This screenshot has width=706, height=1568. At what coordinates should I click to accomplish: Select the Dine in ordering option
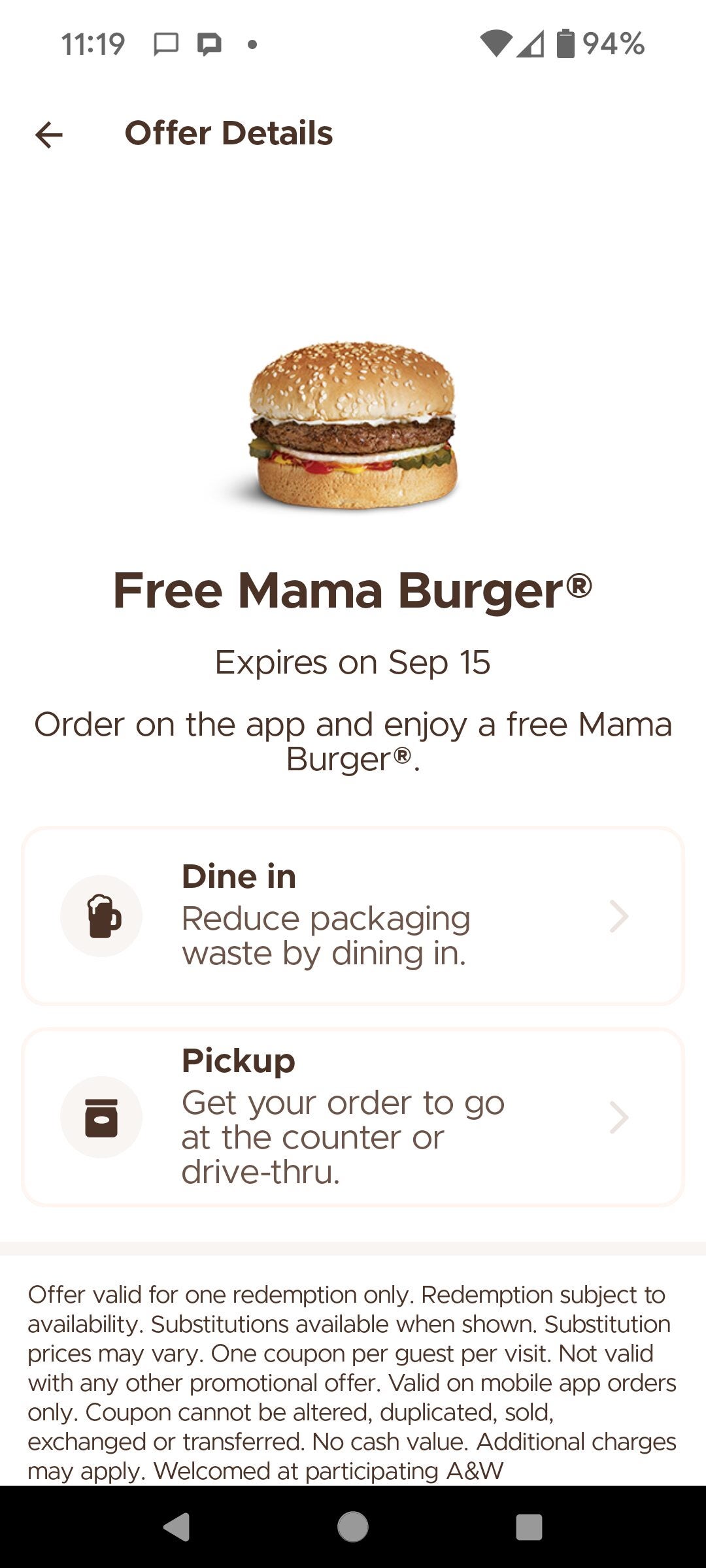pyautogui.click(x=353, y=916)
